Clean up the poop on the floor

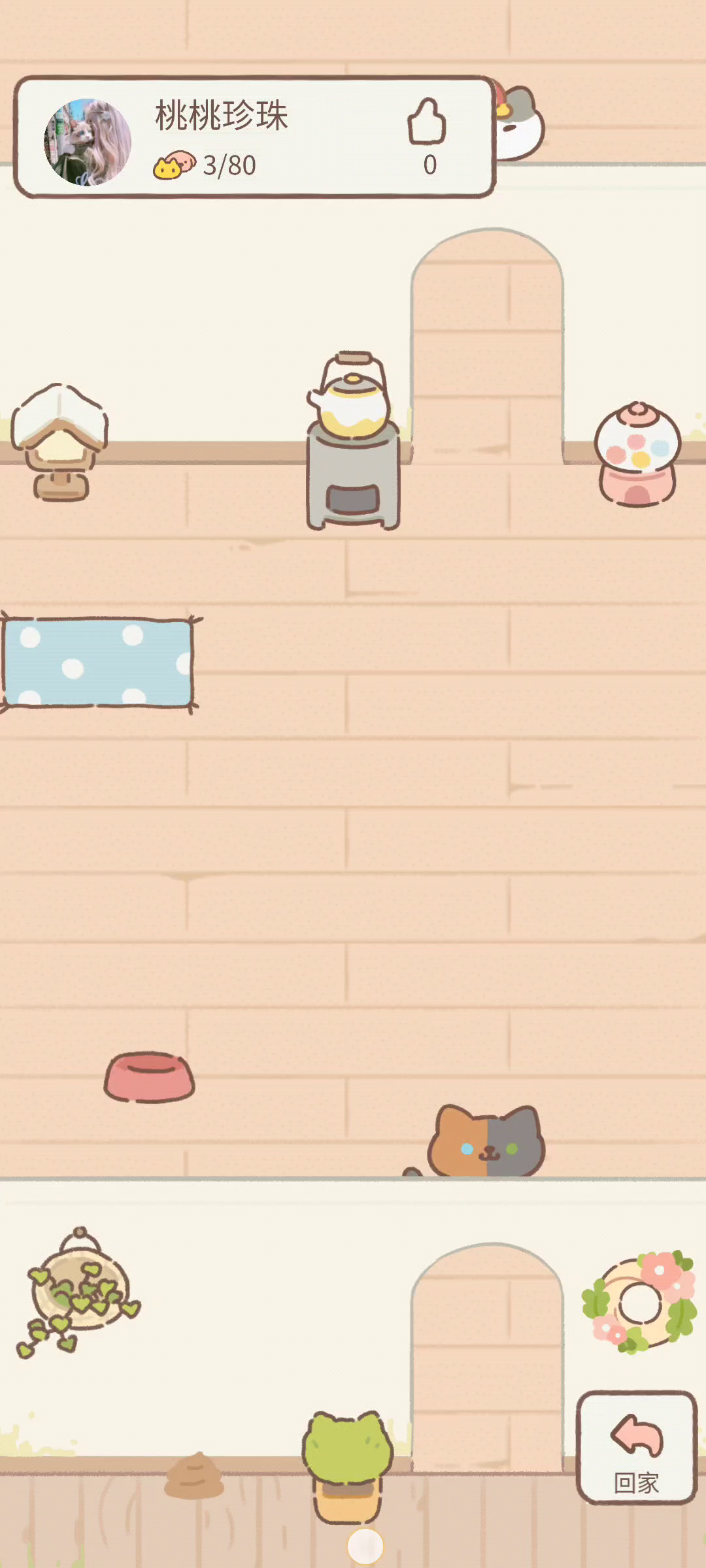click(x=194, y=1476)
